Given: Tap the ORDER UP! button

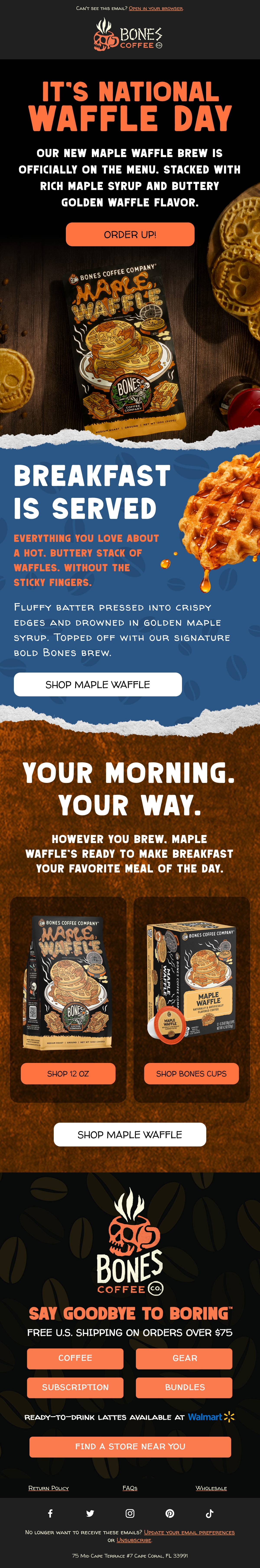Looking at the screenshot, I should [x=130, y=234].
